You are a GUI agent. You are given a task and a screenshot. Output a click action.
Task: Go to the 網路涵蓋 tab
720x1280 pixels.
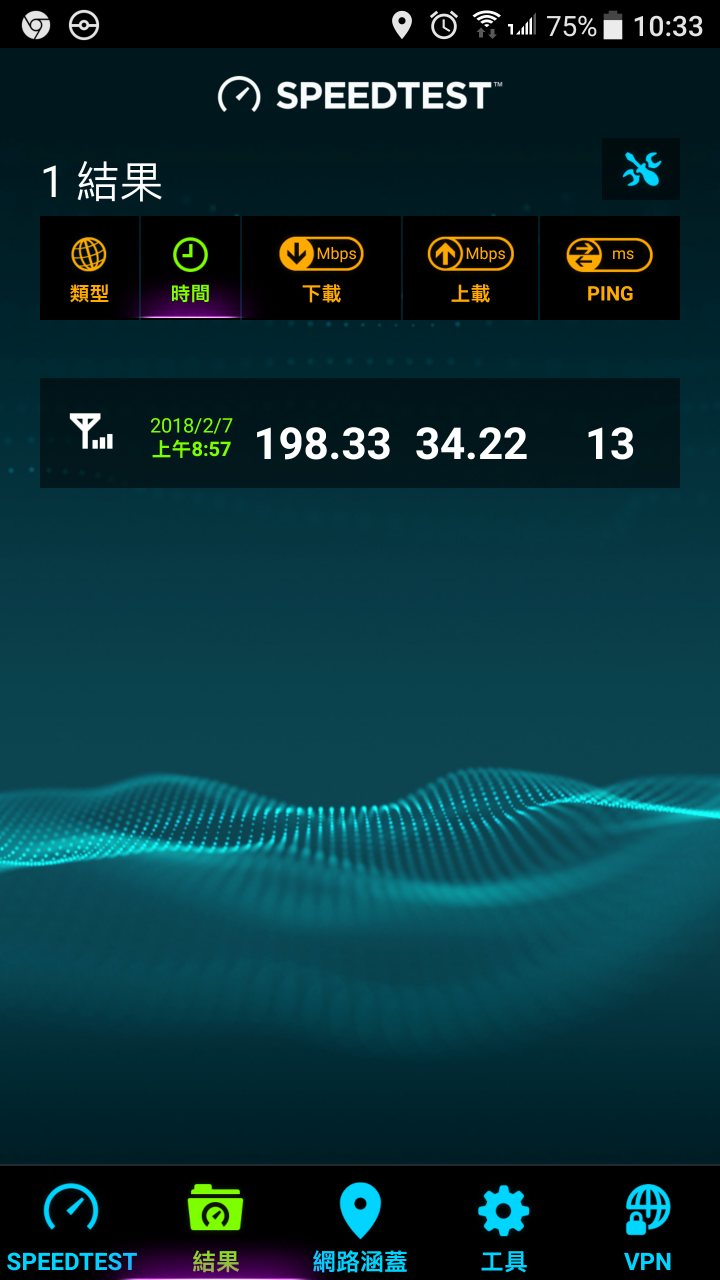360,1225
